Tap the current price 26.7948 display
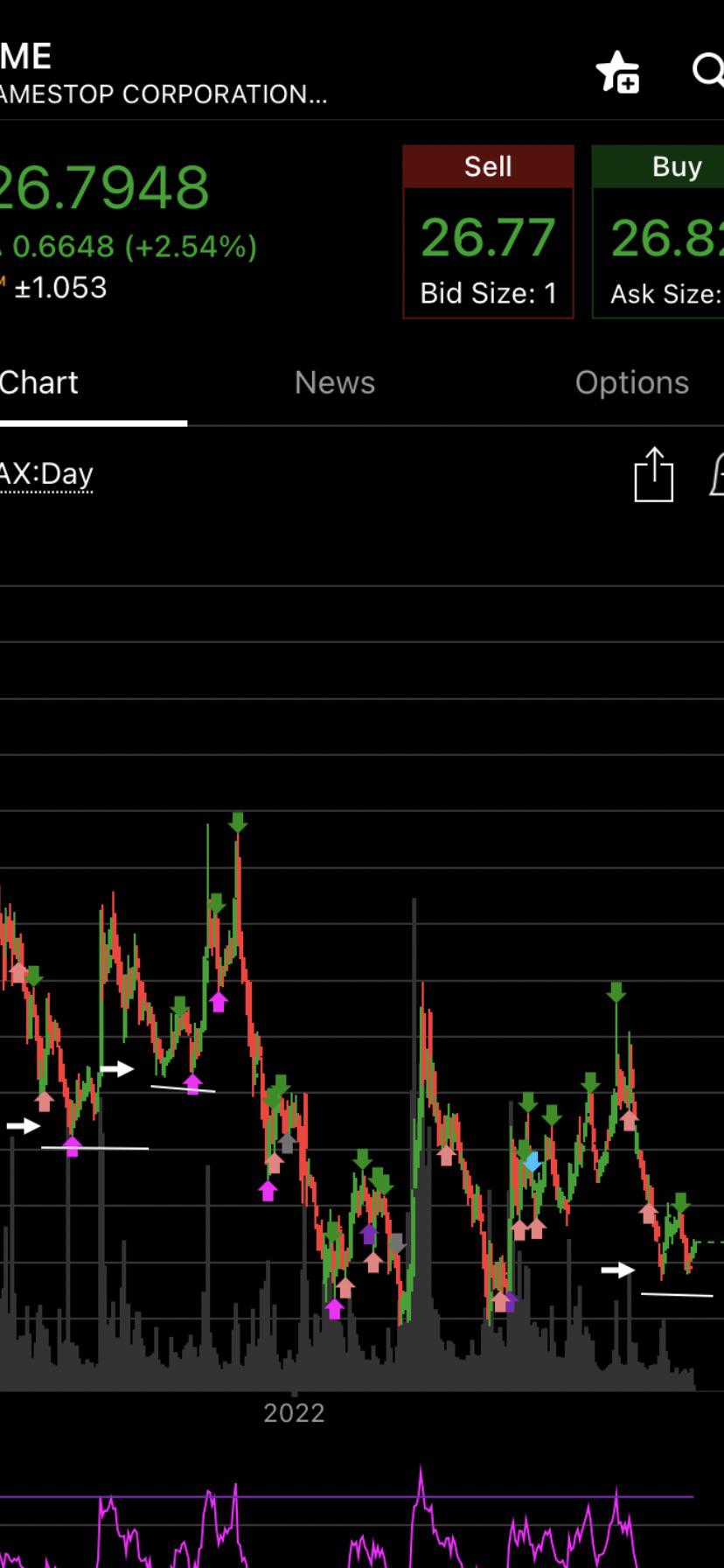Image resolution: width=724 pixels, height=1568 pixels. point(105,185)
